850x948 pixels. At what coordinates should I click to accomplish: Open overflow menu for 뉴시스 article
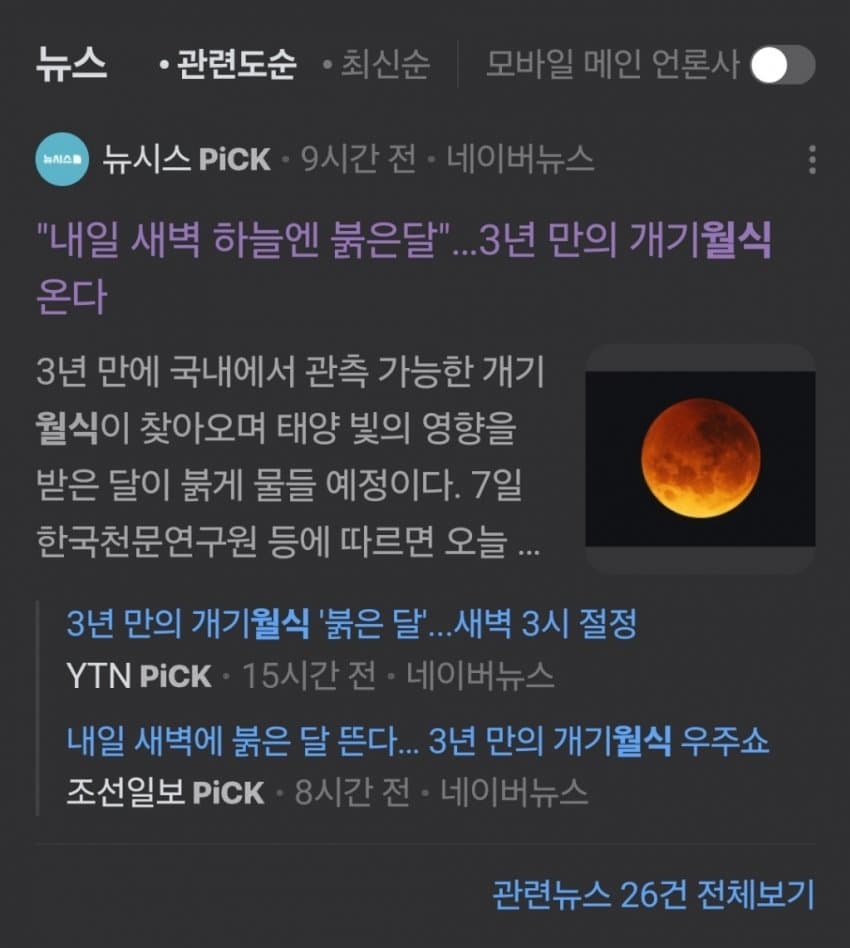(x=811, y=160)
